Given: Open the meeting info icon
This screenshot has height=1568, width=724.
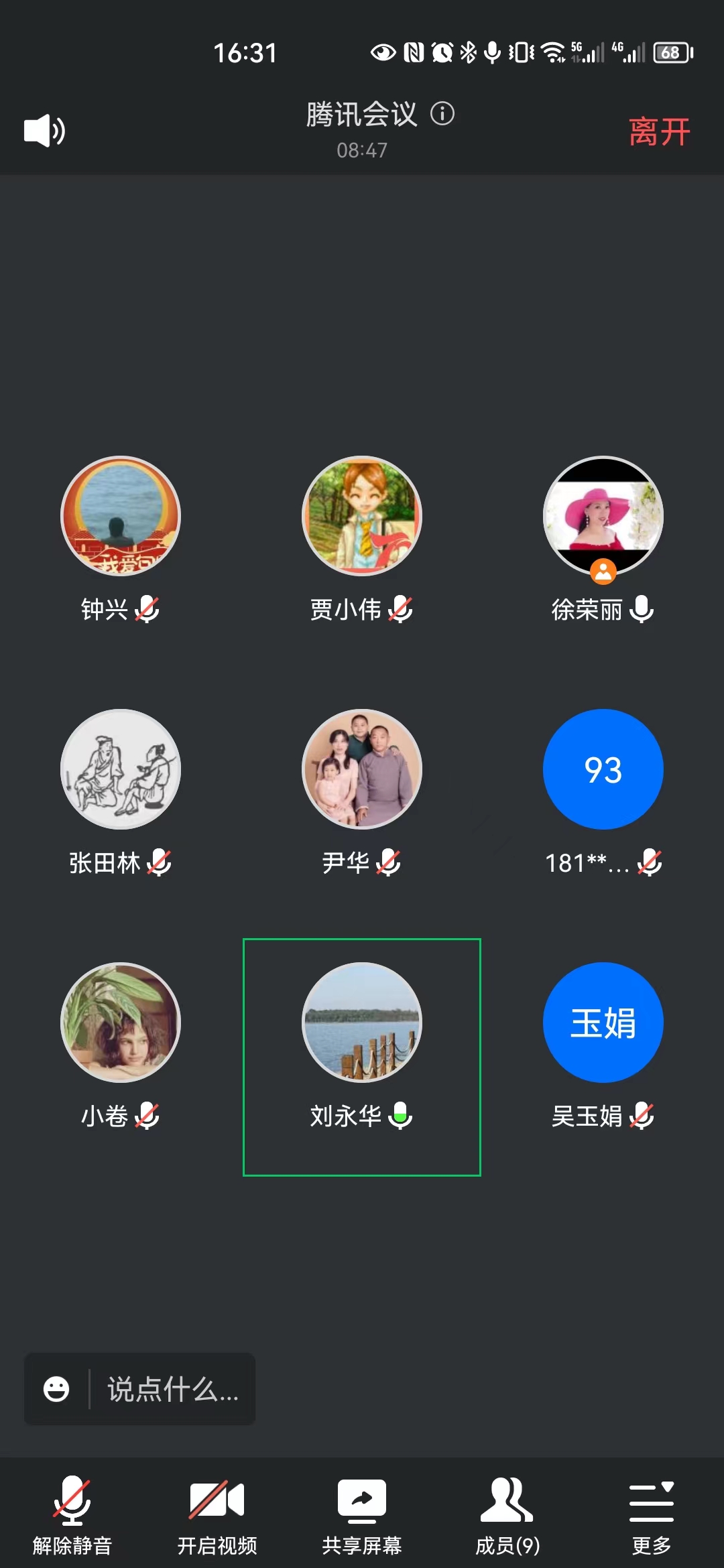Looking at the screenshot, I should coord(442,114).
